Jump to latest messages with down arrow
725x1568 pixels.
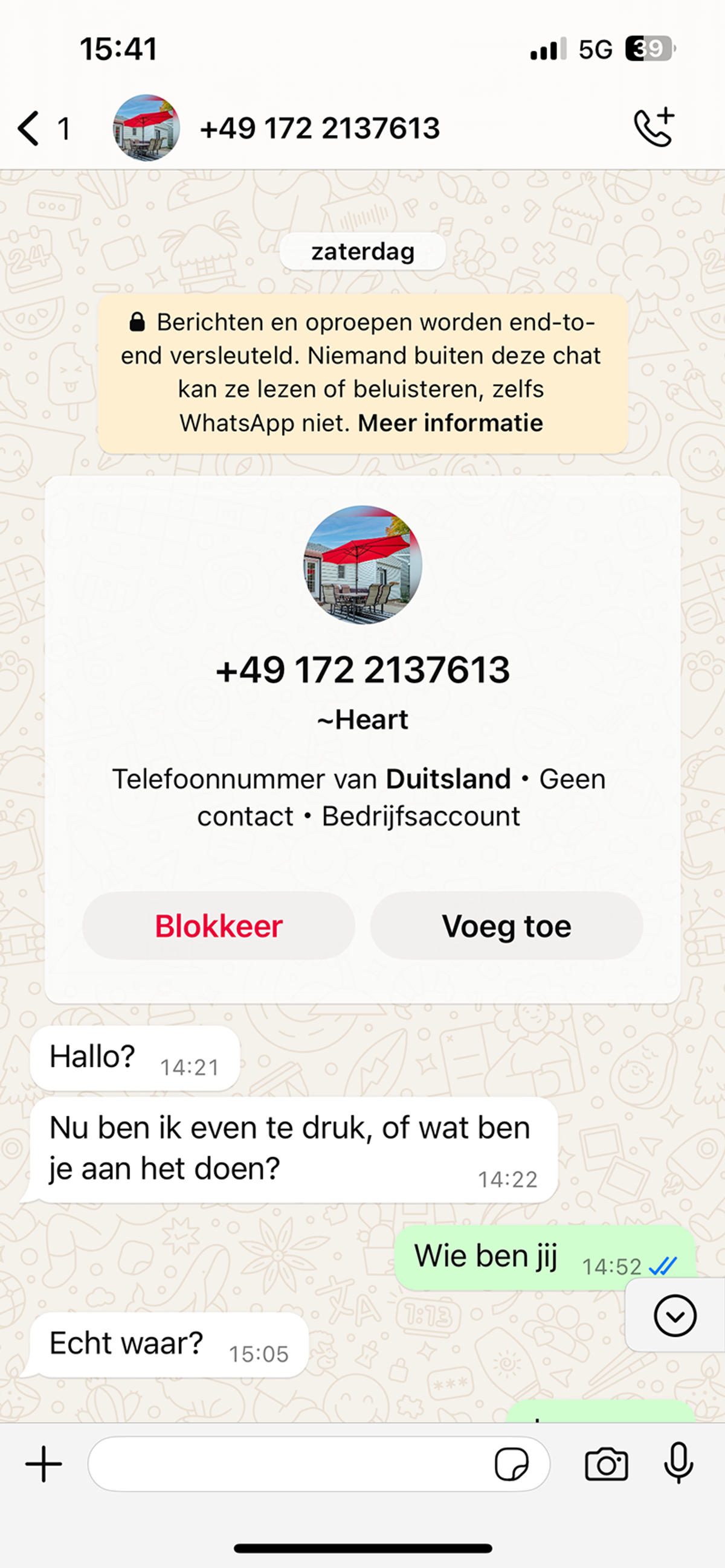point(674,1316)
